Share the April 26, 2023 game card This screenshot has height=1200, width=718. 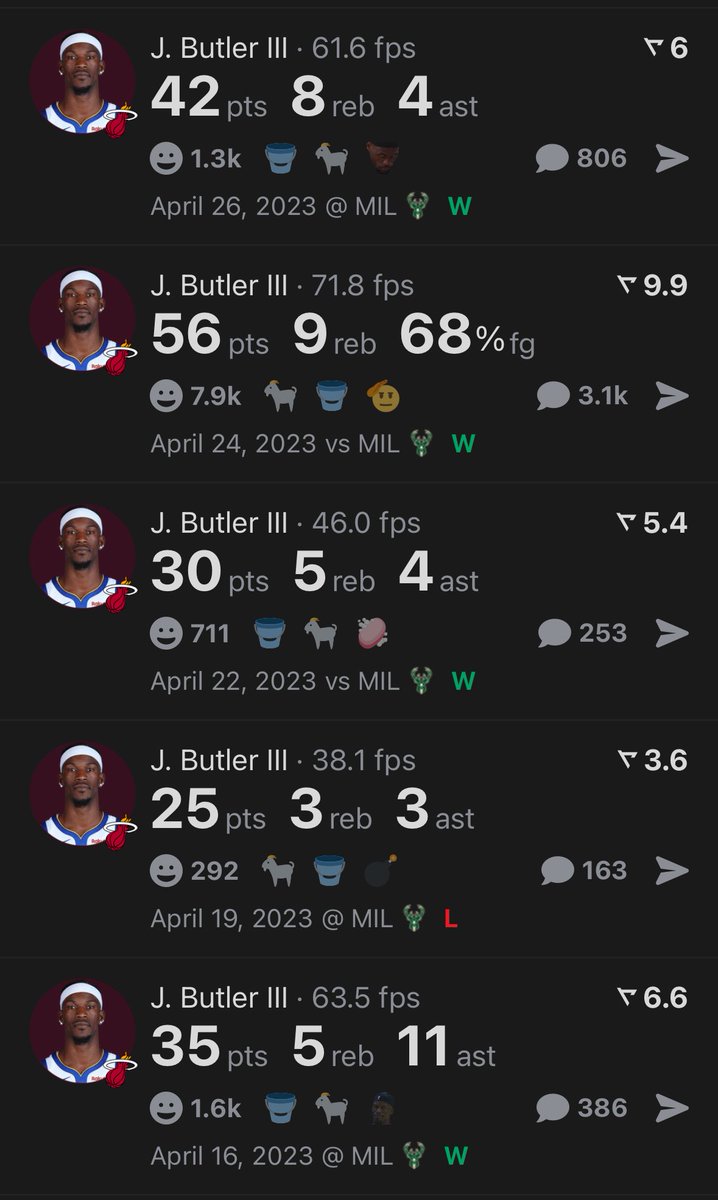tap(672, 158)
